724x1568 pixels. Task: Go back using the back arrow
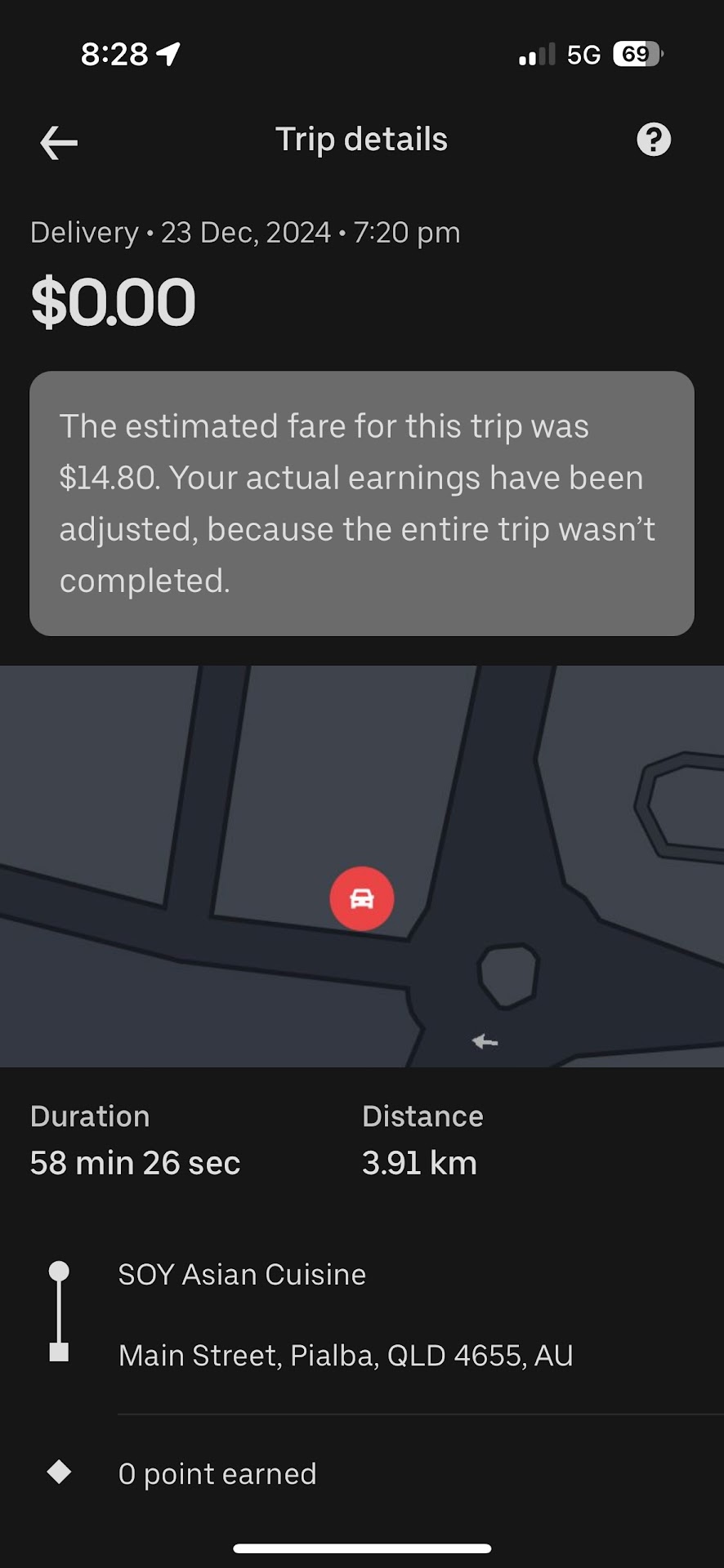pos(59,143)
